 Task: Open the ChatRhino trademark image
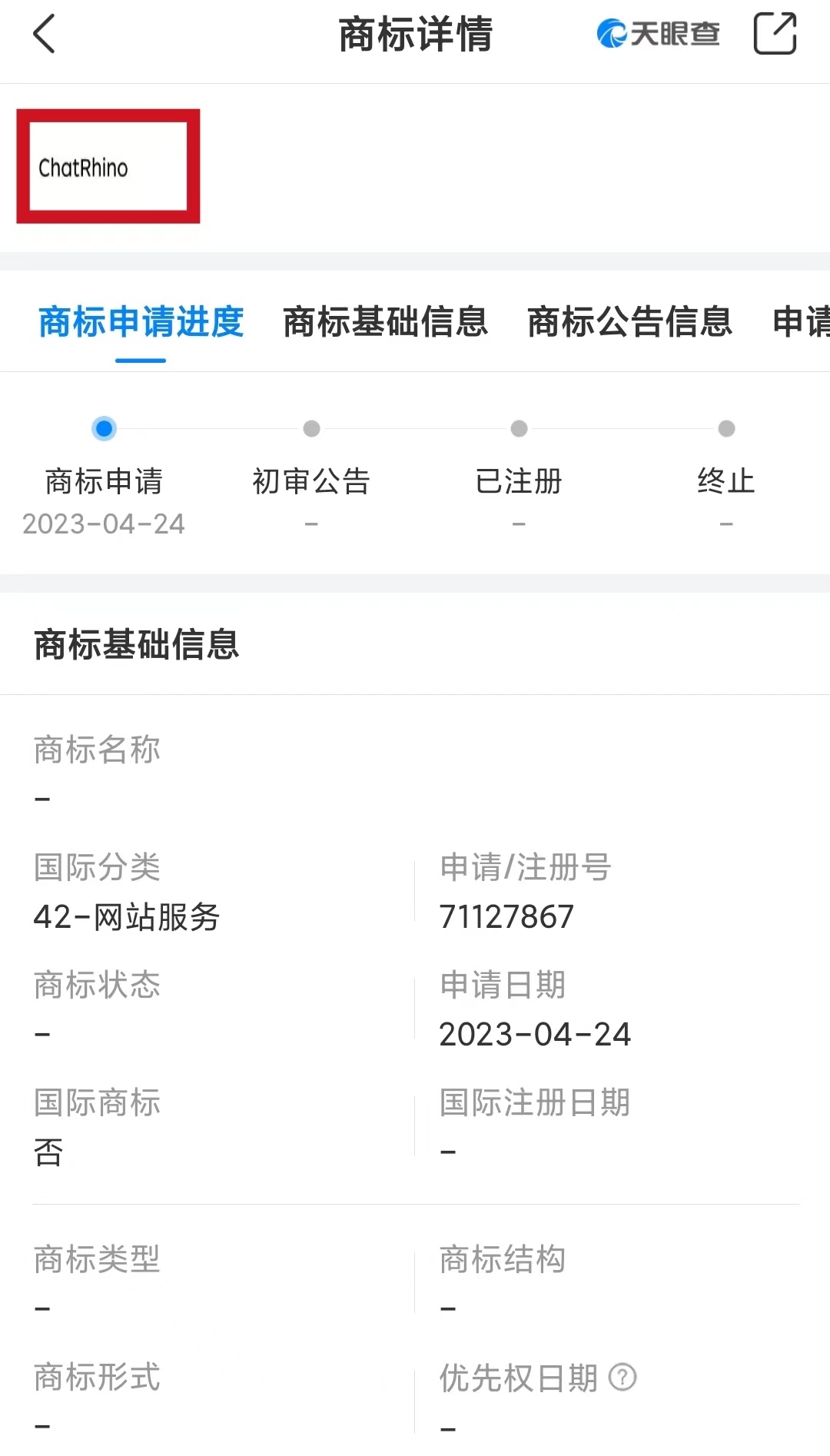(108, 166)
